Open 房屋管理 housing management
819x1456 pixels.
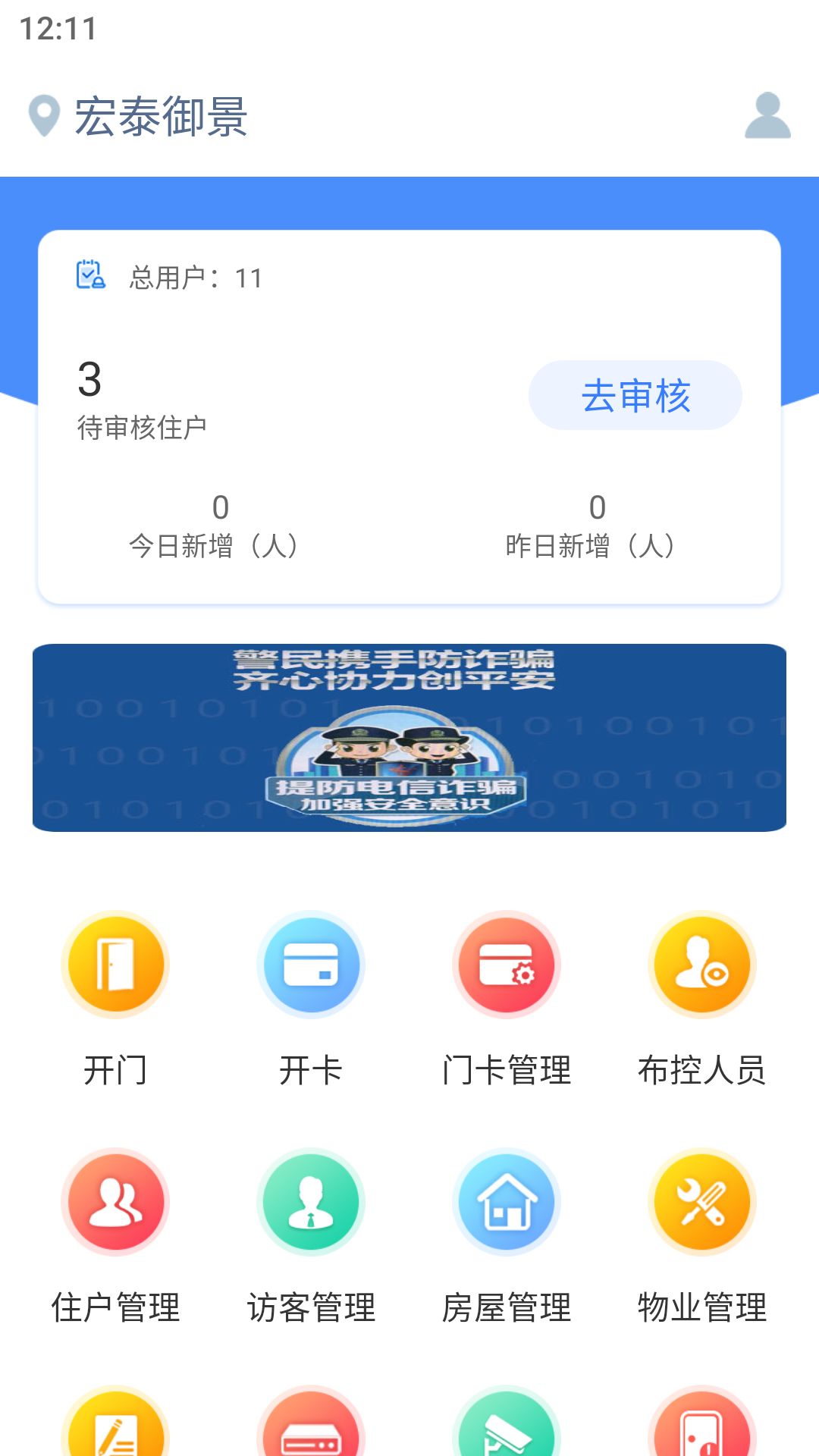click(506, 1203)
